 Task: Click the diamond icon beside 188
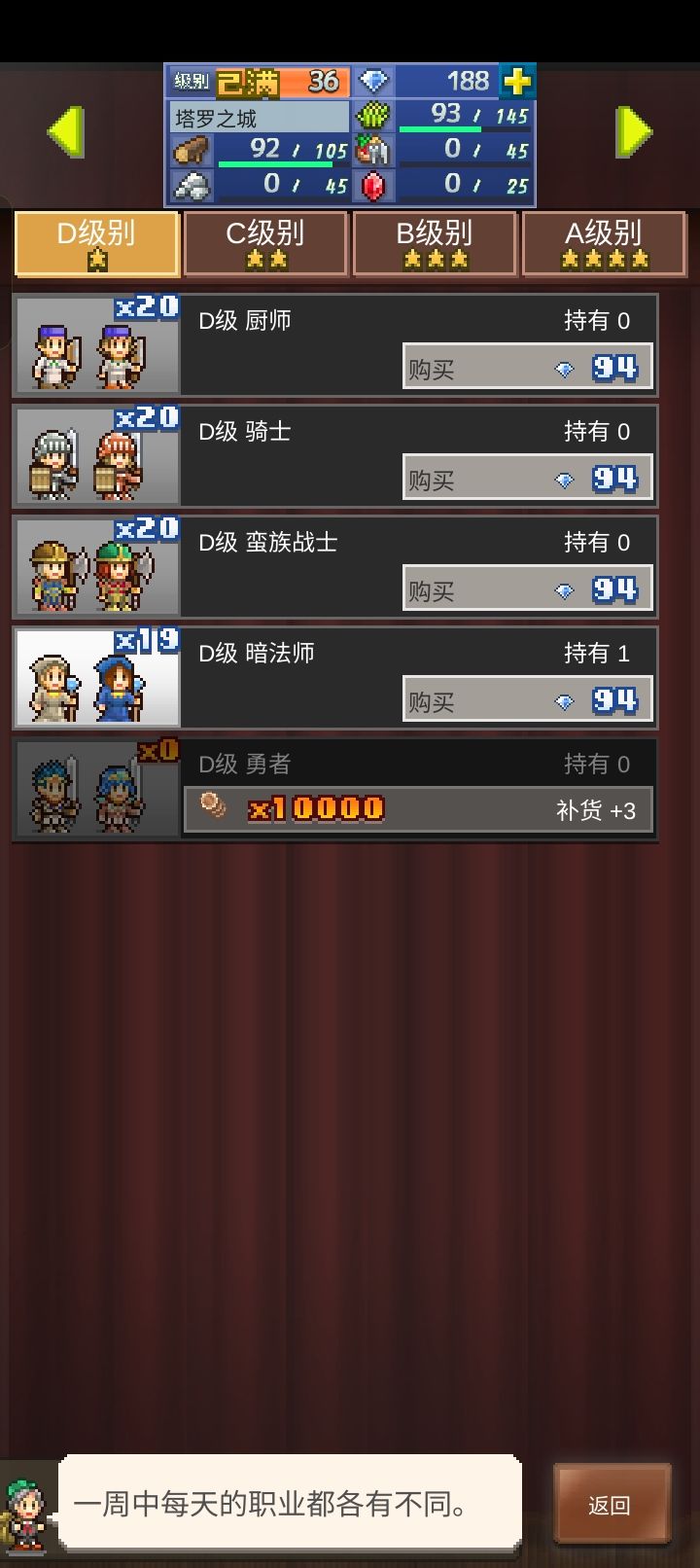tap(374, 82)
